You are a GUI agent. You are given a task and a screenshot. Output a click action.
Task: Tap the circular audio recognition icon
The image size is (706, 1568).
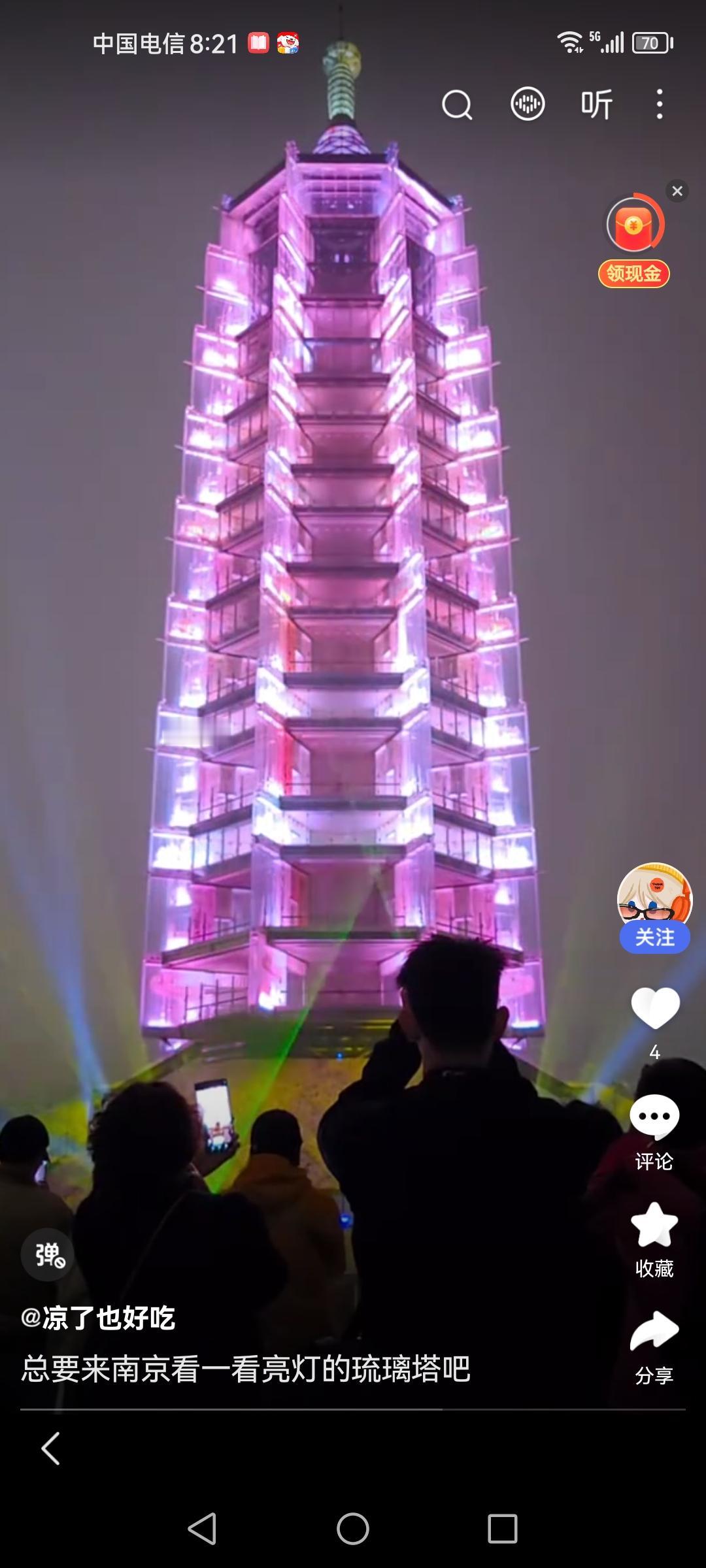click(x=527, y=105)
